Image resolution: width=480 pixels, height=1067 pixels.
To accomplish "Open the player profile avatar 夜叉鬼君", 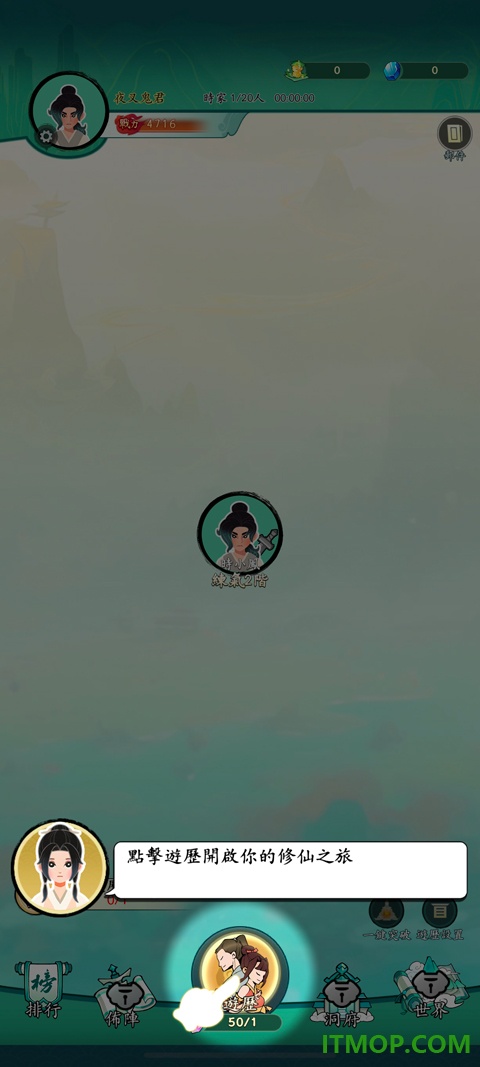I will pos(68,111).
